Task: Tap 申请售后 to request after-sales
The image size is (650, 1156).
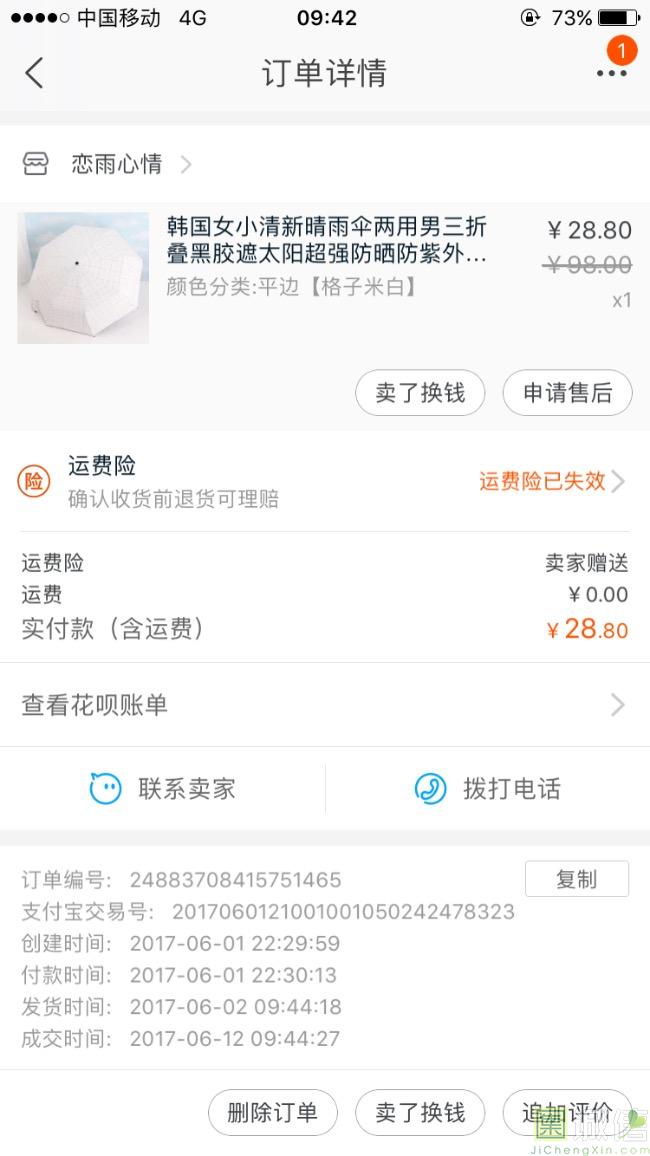Action: 567,393
